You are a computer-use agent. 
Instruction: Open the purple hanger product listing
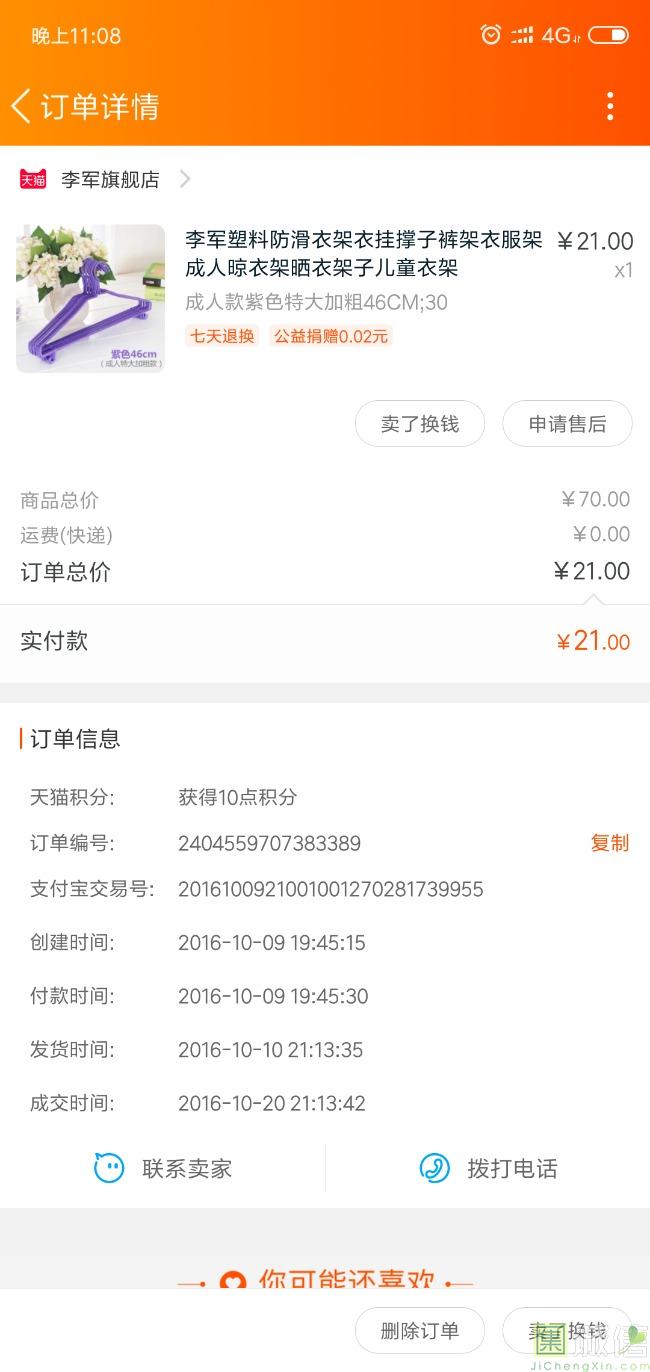click(324, 298)
